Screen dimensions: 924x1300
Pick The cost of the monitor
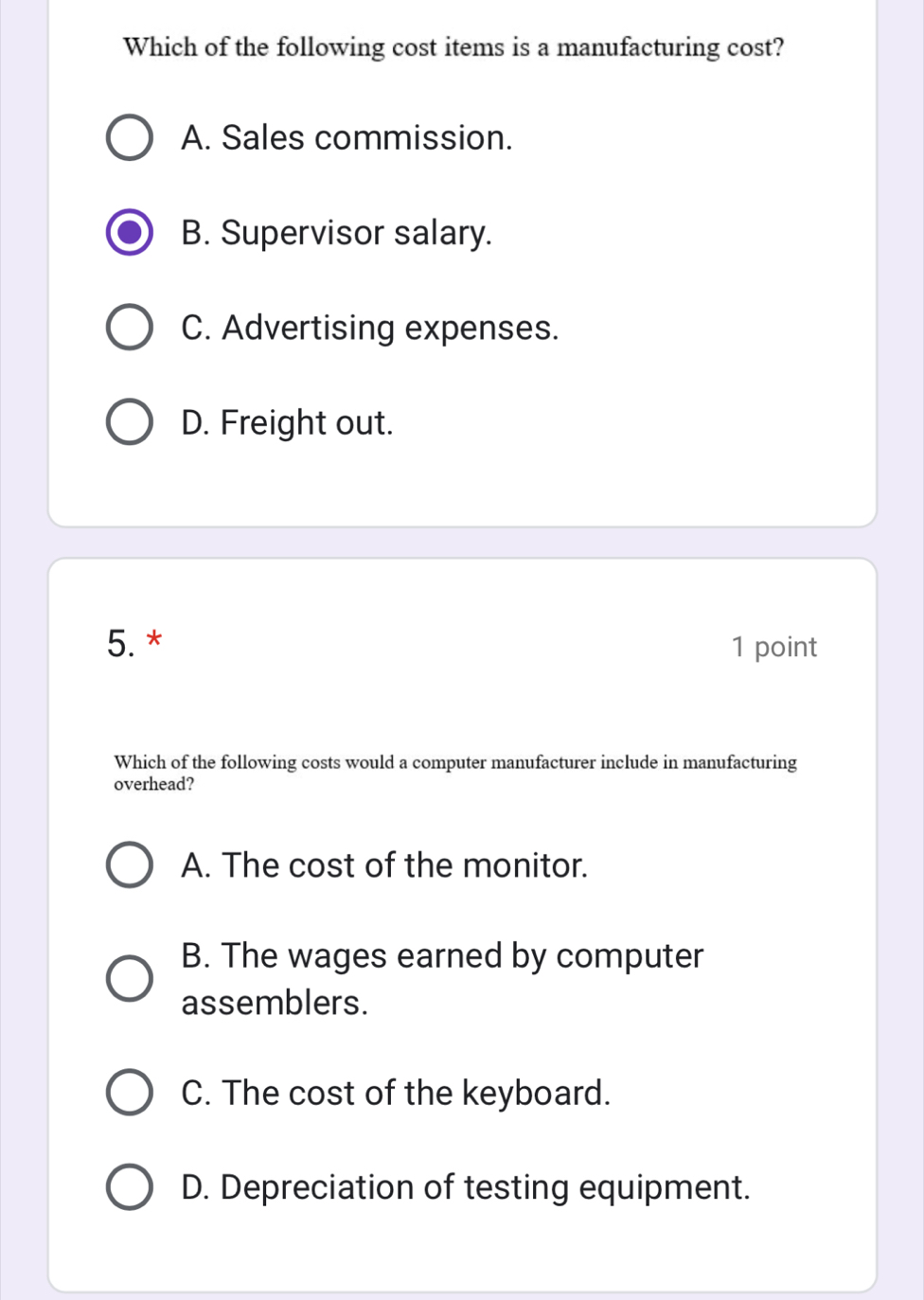pos(129,864)
